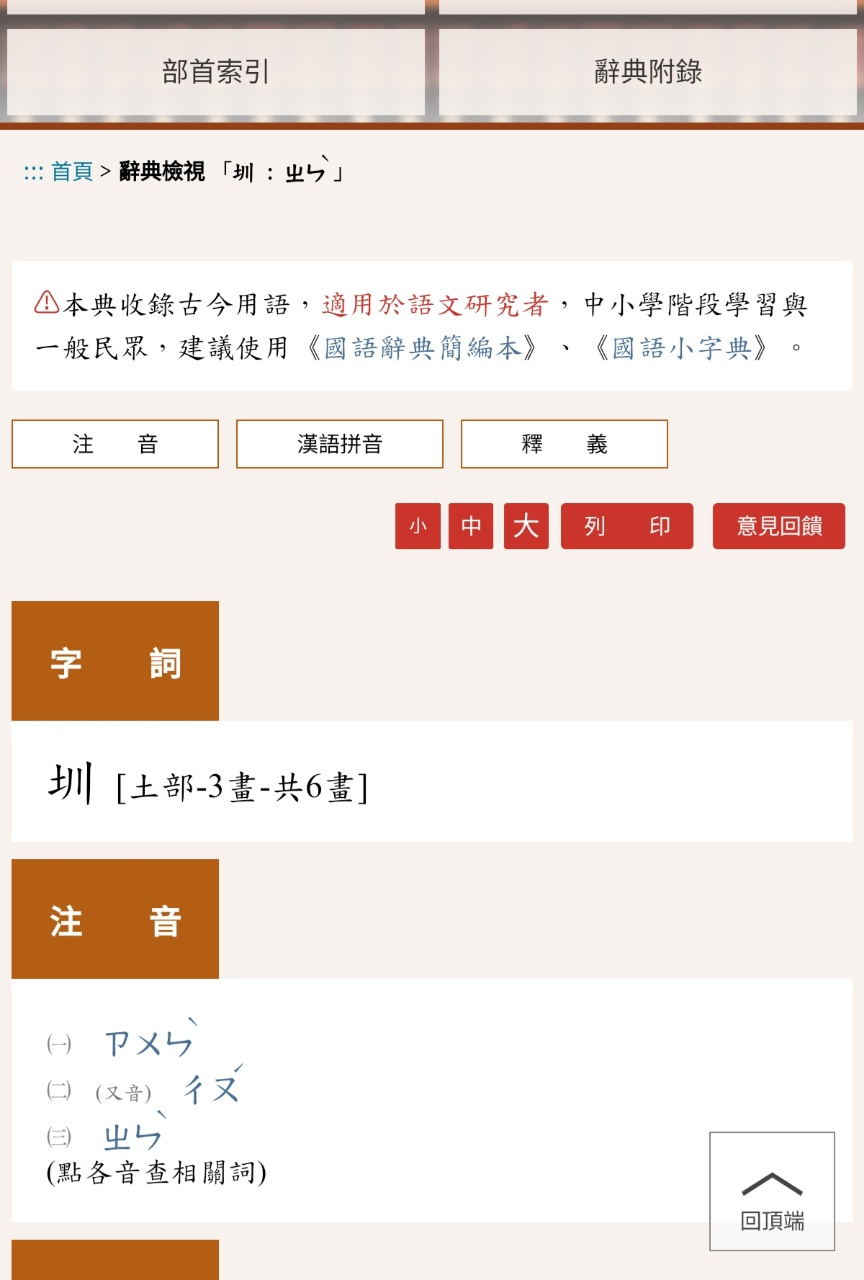This screenshot has height=1280, width=864.
Task: Go to 首頁 home link
Action: [72, 172]
